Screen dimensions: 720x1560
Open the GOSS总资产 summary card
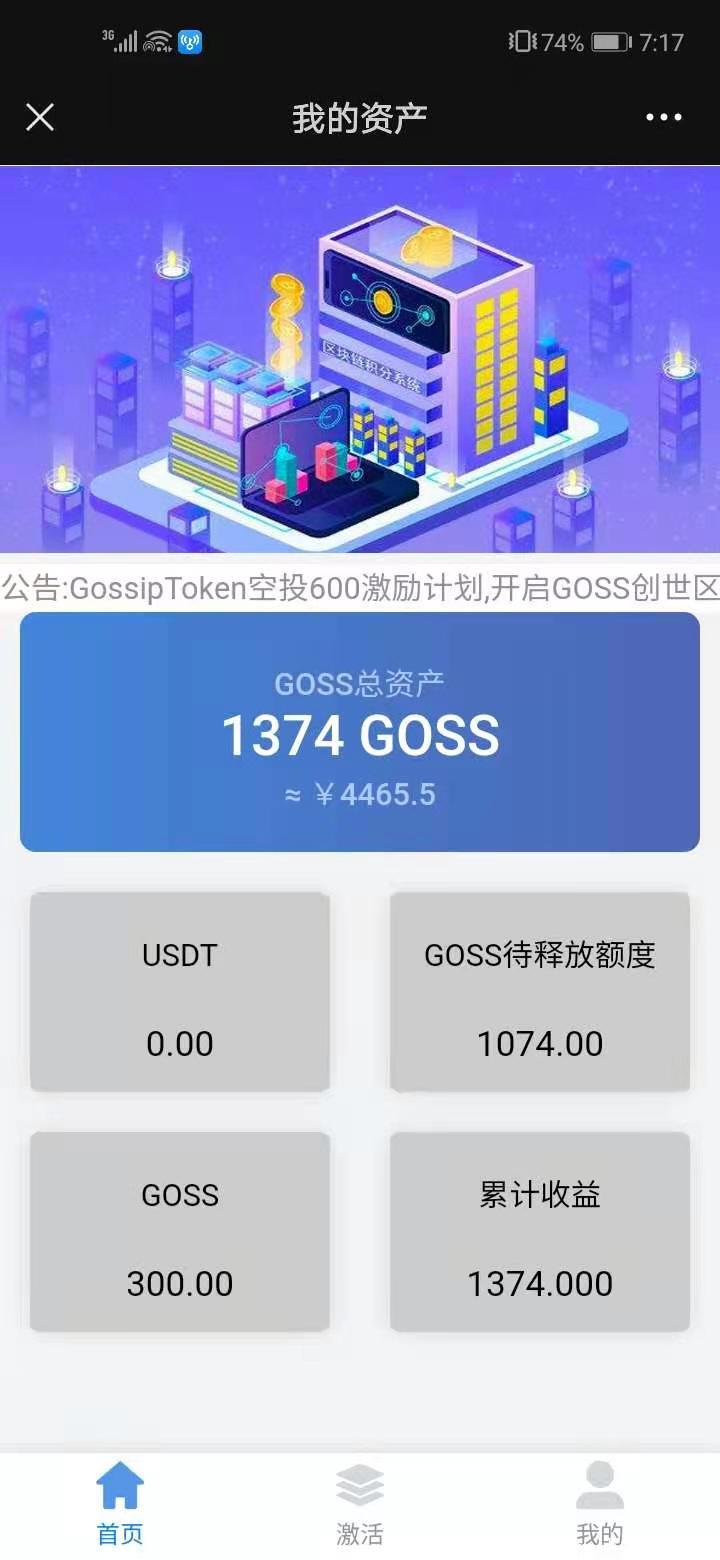(x=360, y=732)
